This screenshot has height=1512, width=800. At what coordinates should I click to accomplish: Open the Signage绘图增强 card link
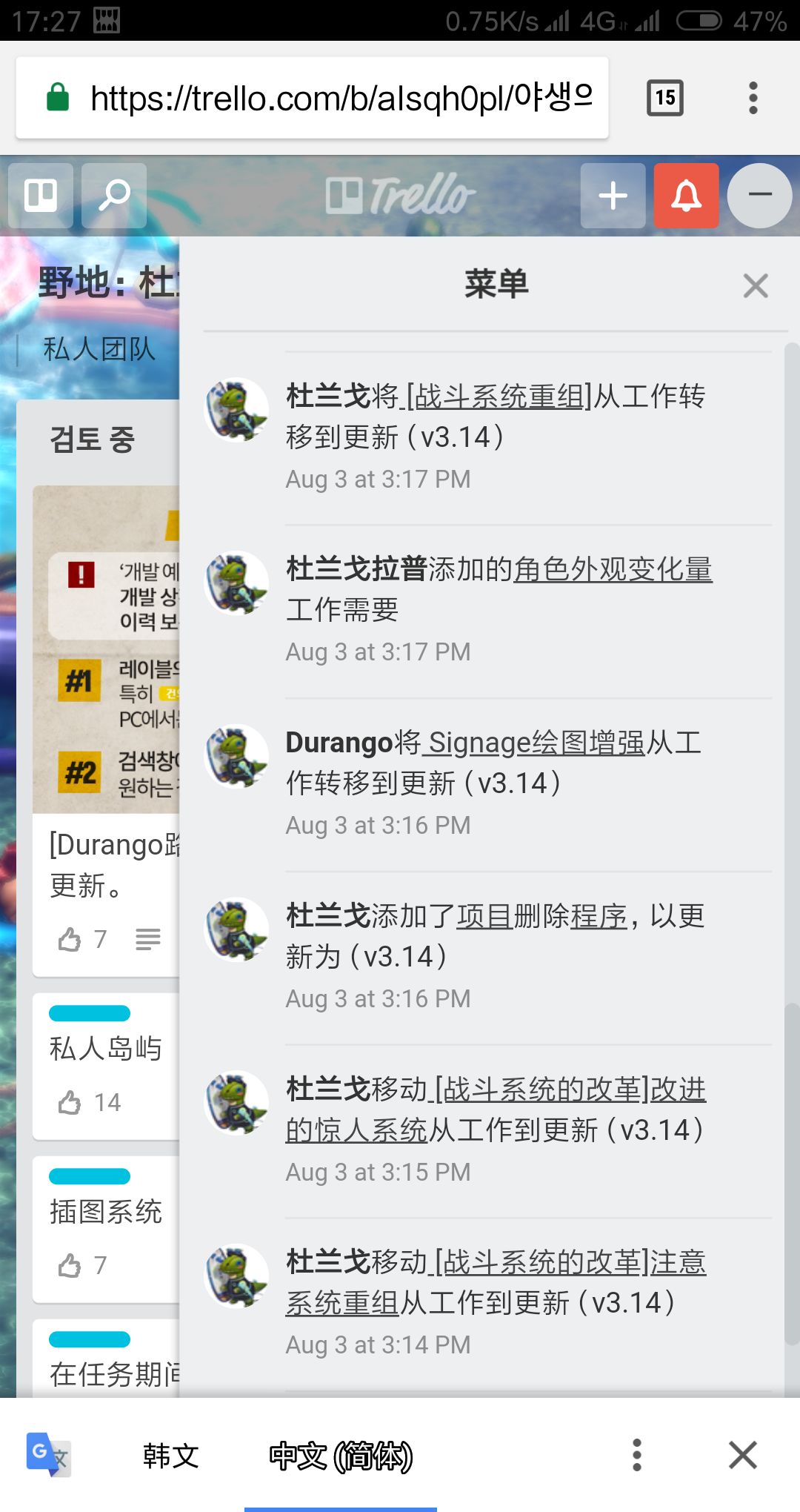533,742
